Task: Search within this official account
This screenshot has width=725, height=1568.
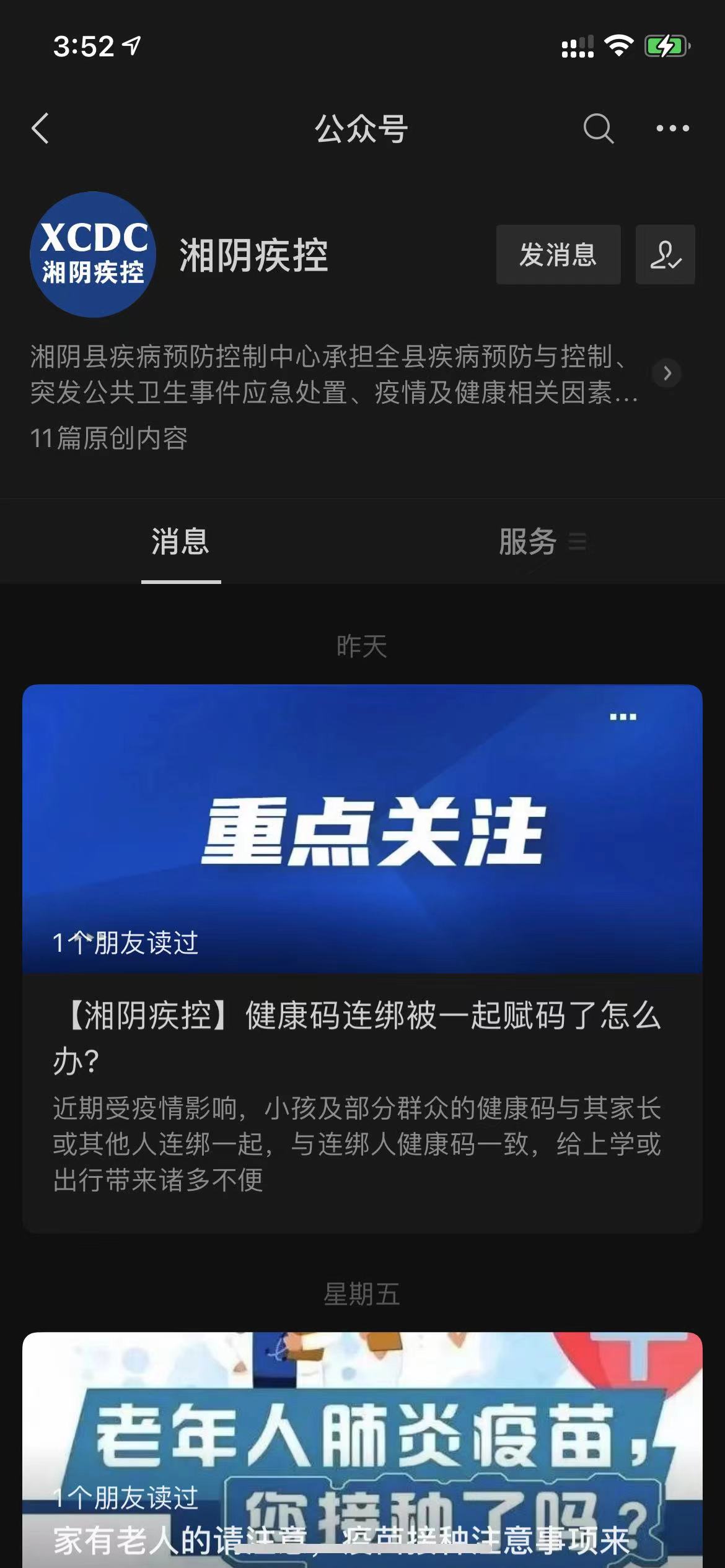Action: point(598,129)
